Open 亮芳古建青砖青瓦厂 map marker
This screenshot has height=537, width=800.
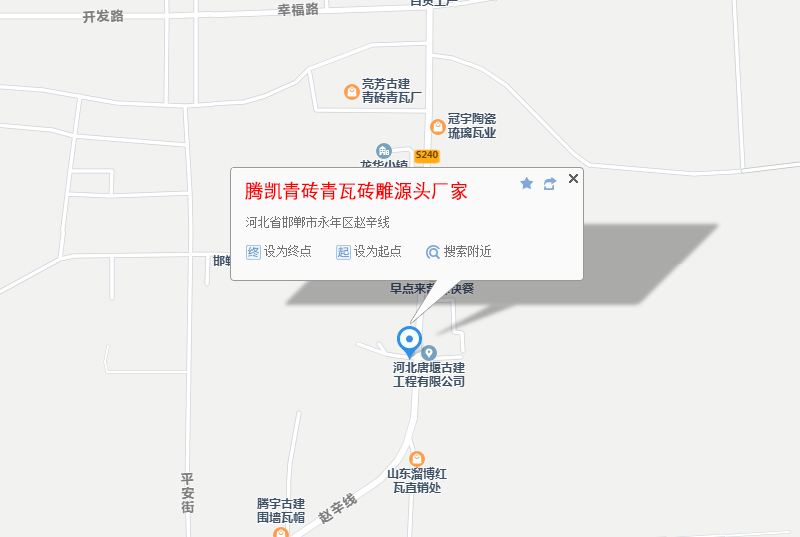(x=352, y=92)
